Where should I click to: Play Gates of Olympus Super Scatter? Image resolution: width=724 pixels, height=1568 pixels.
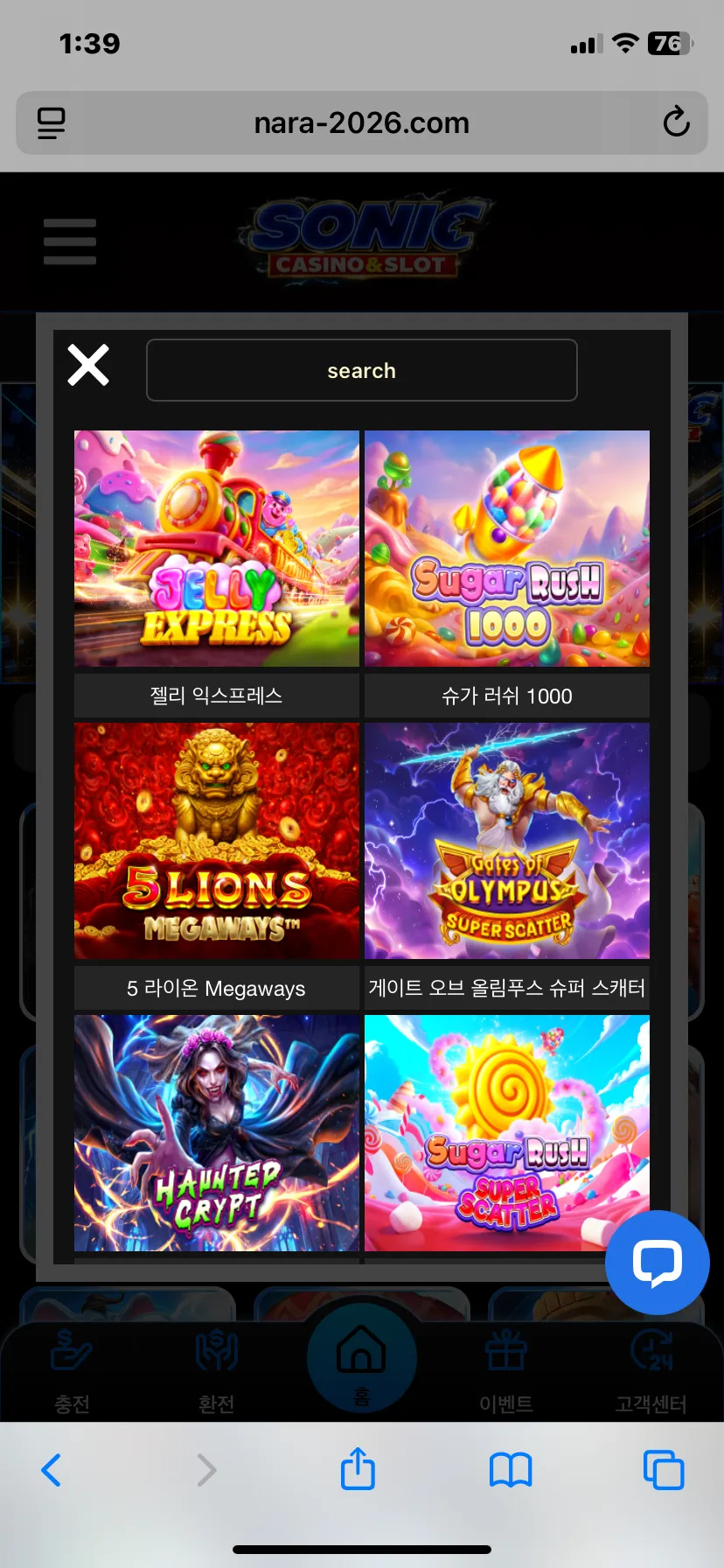(507, 841)
